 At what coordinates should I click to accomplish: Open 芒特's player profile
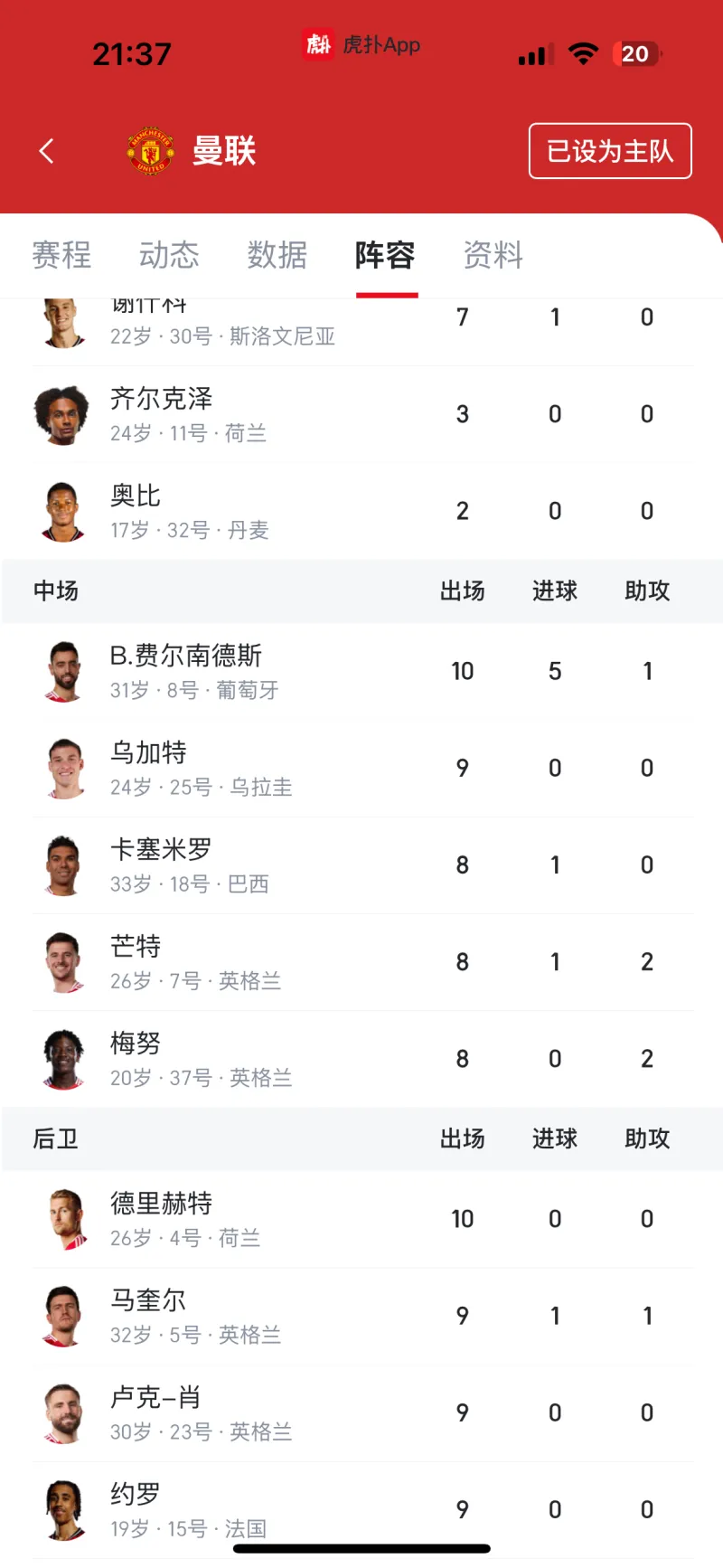(x=361, y=962)
